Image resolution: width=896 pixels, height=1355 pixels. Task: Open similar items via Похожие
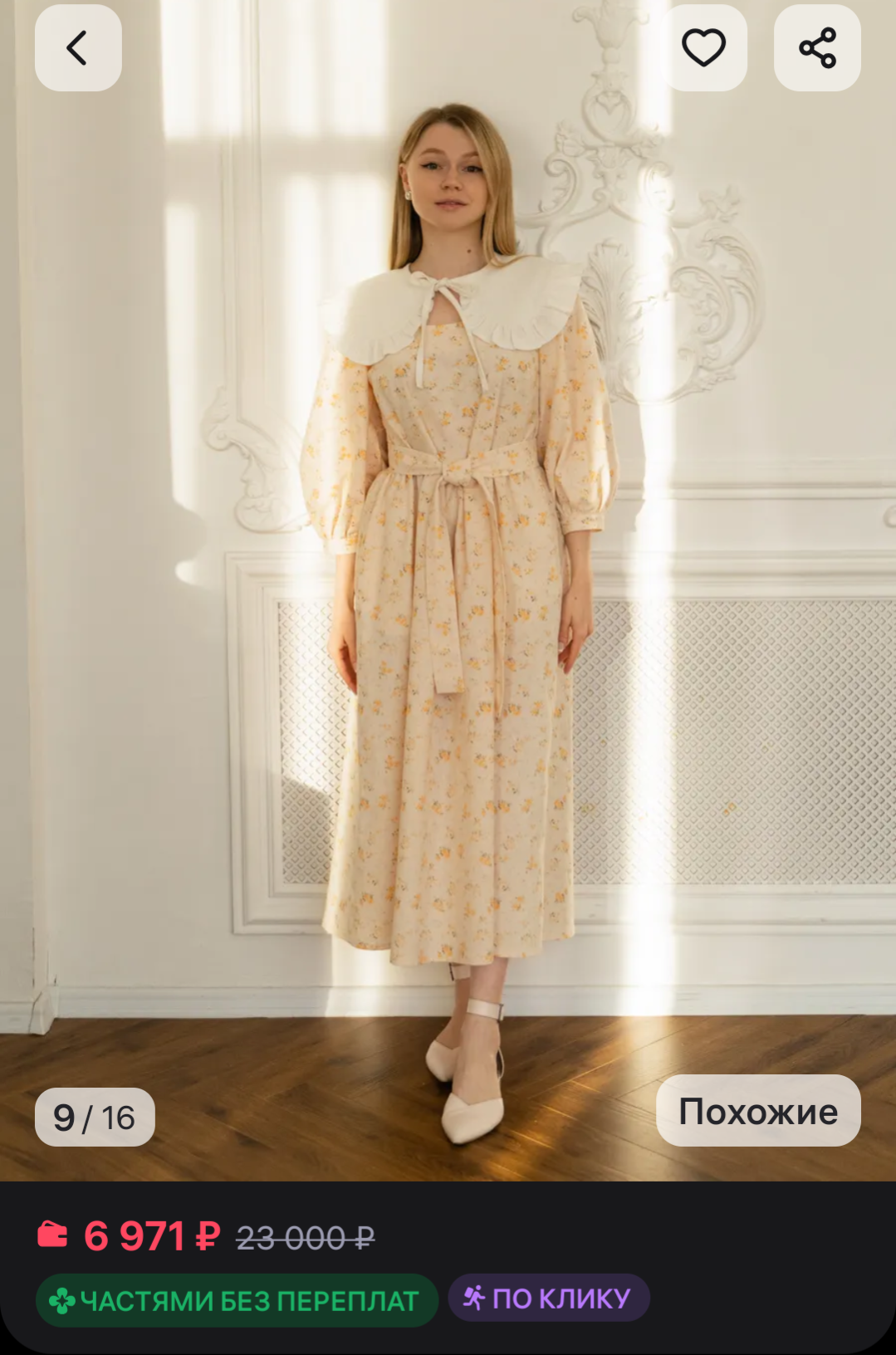pyautogui.click(x=758, y=1111)
